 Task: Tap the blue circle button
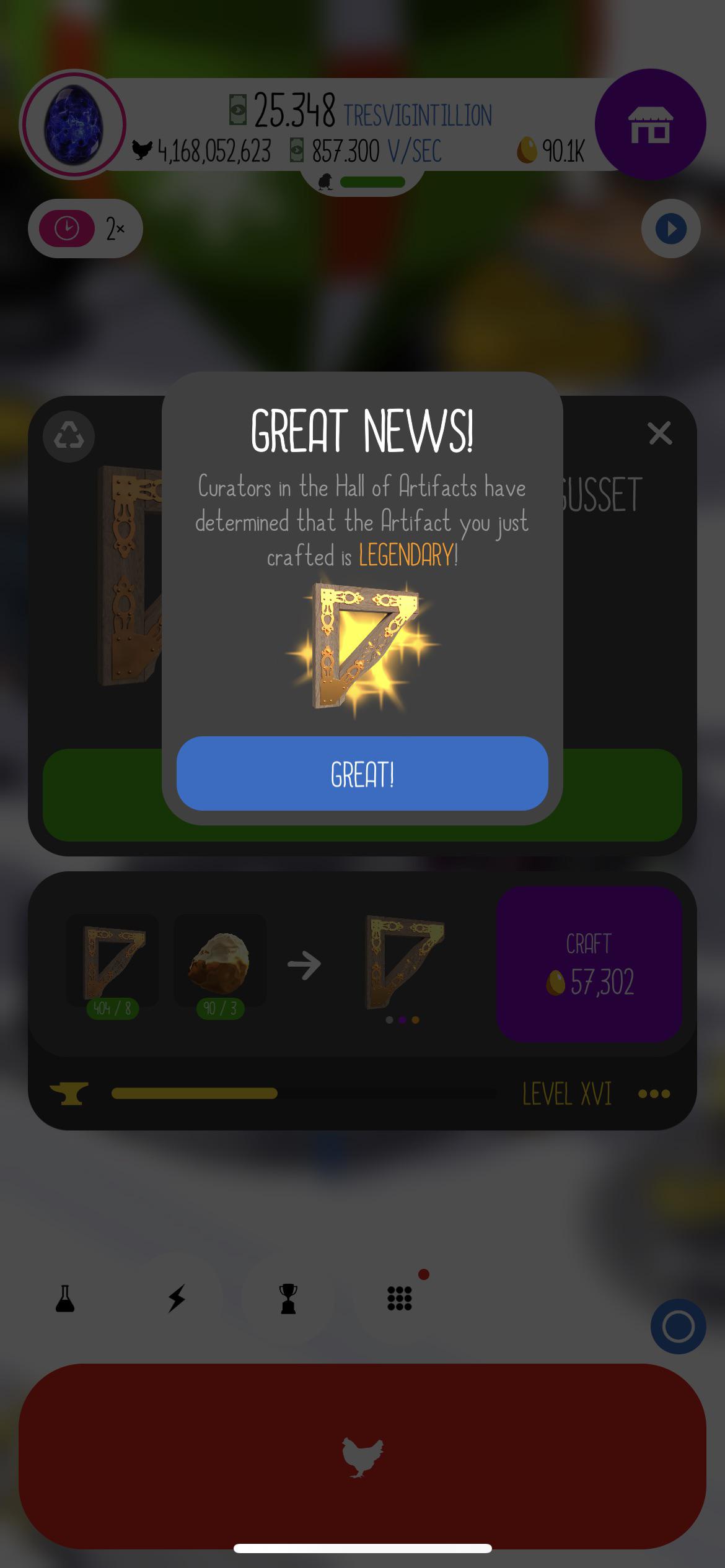(678, 1326)
